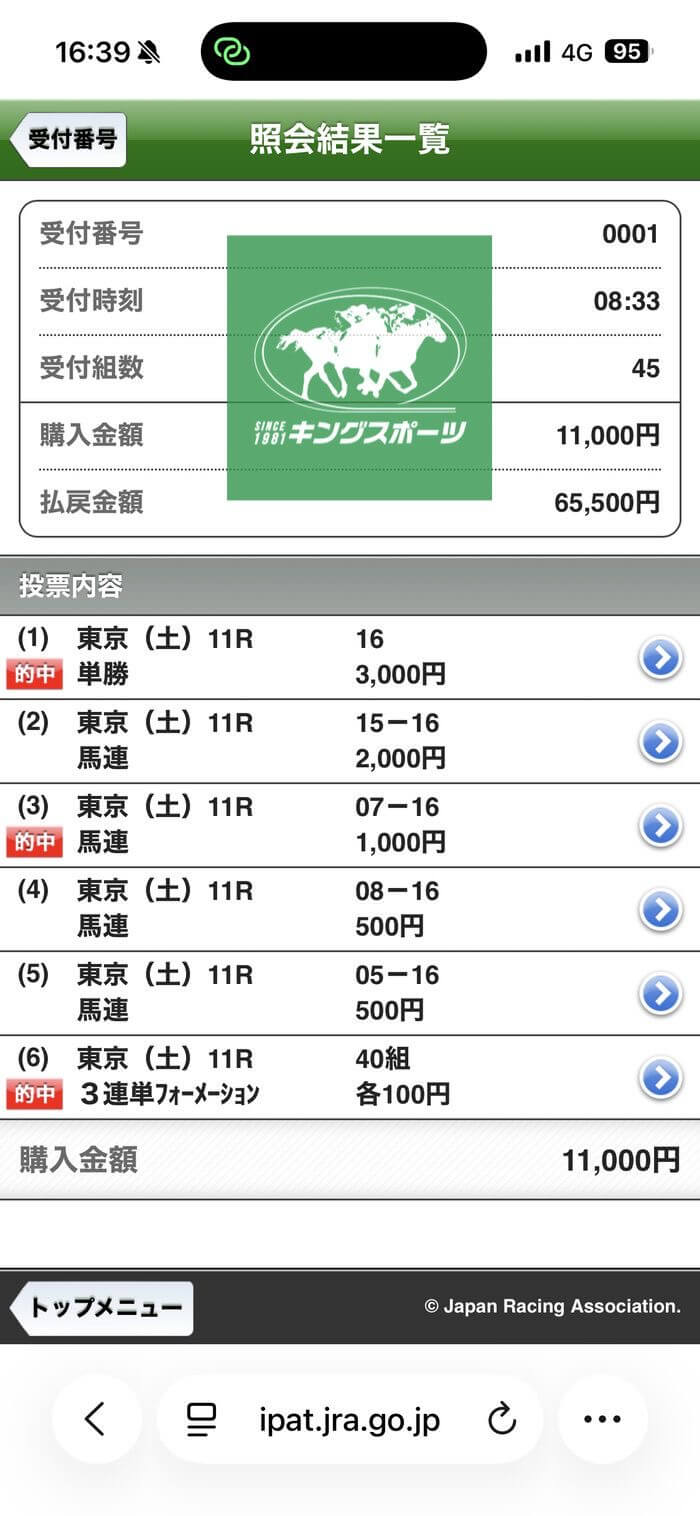
Task: Open the page settings icon in address bar
Action: 202,1418
